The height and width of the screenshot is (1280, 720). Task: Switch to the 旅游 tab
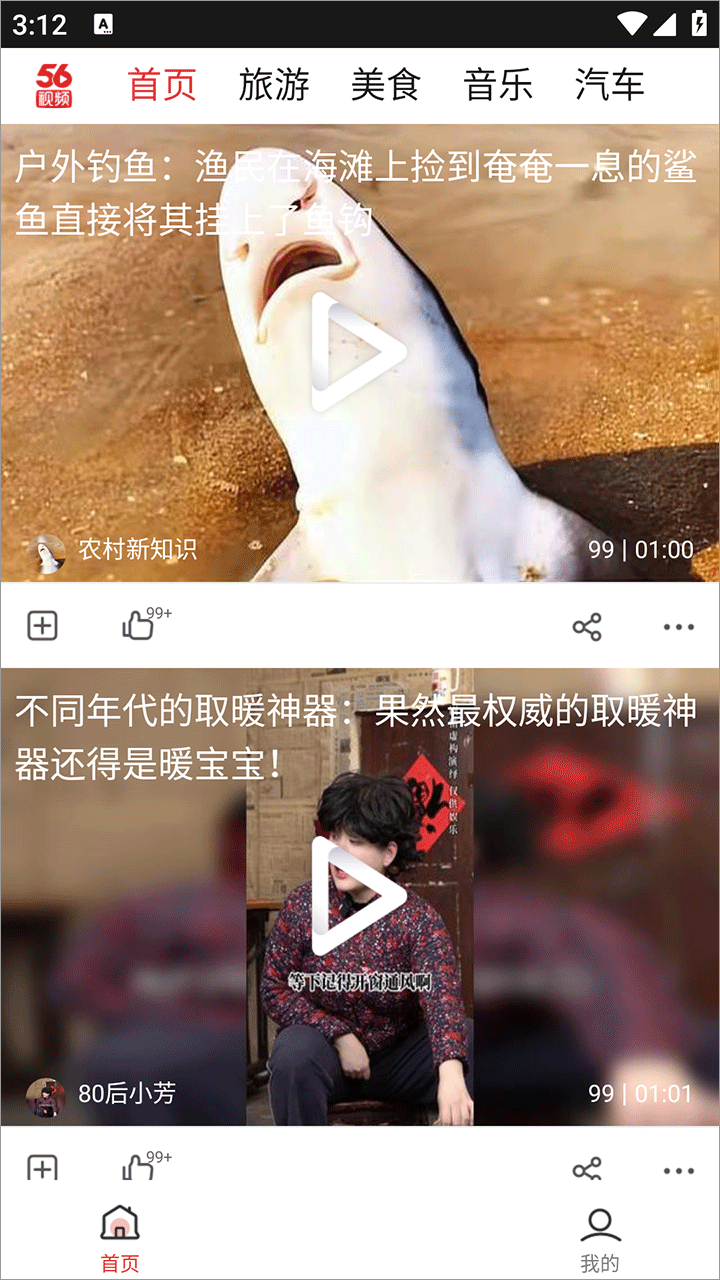(274, 85)
